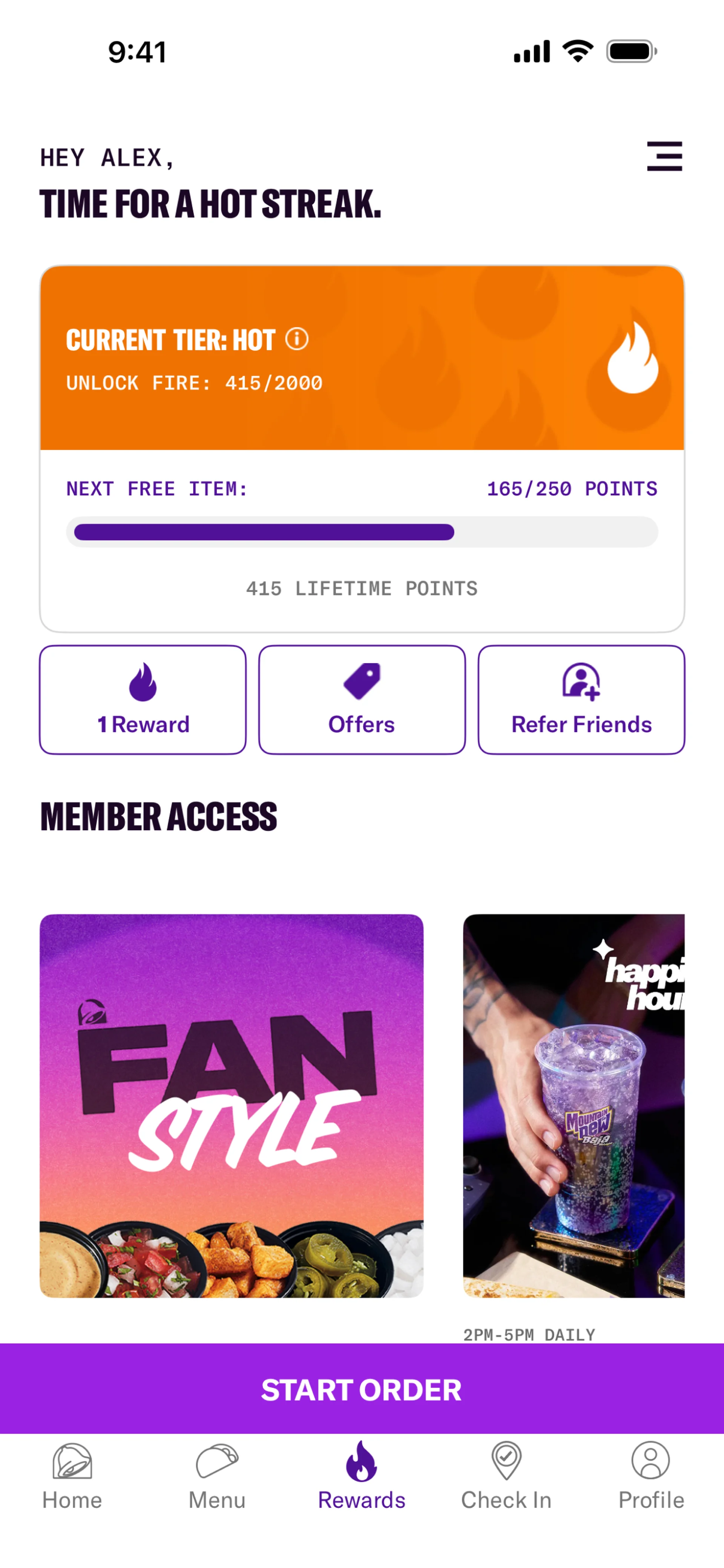Switch to the Profile tab

coord(651,1476)
